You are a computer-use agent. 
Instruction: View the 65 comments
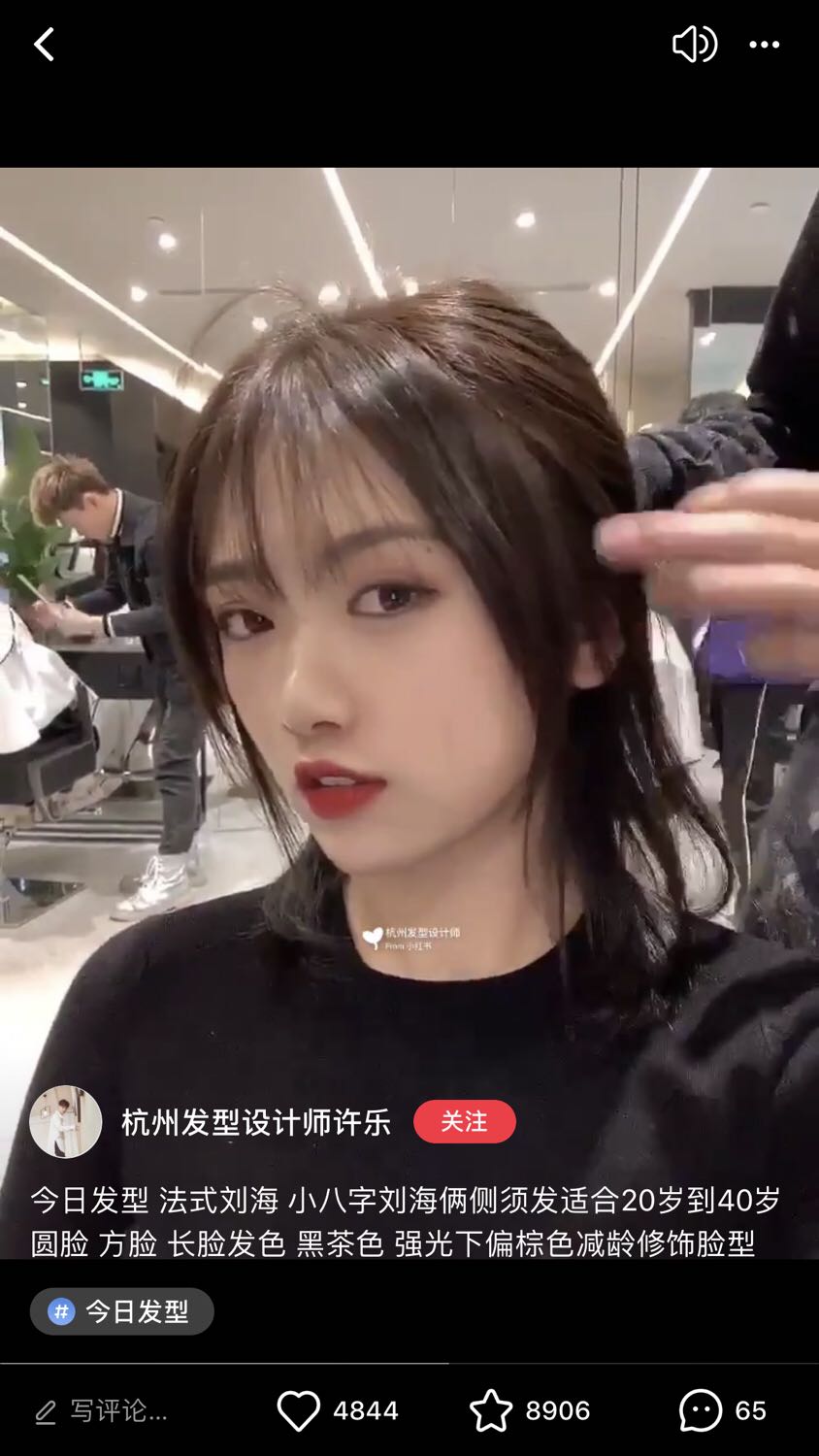coord(701,1410)
